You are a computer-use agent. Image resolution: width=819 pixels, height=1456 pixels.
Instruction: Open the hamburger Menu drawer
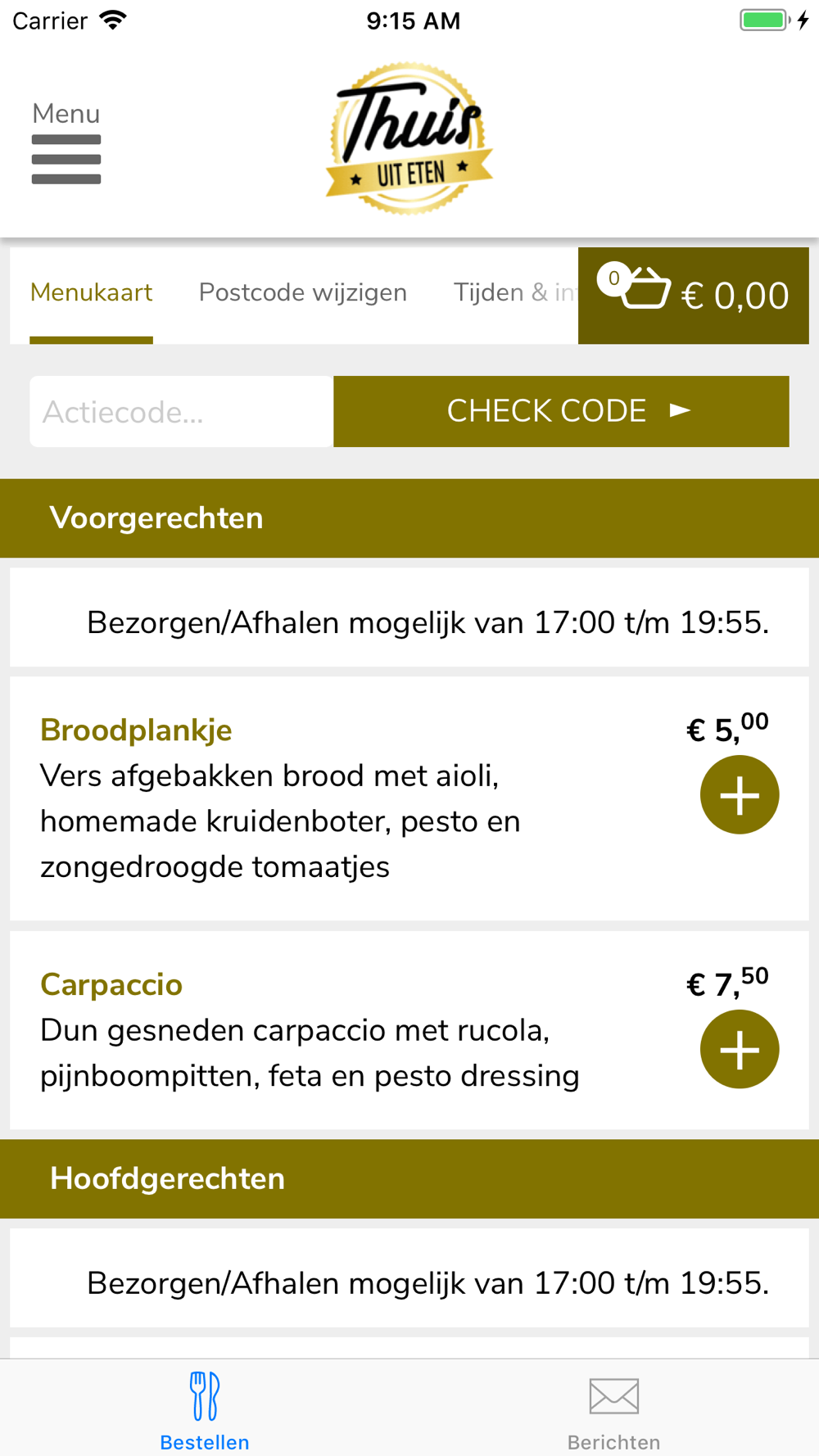pos(66,143)
